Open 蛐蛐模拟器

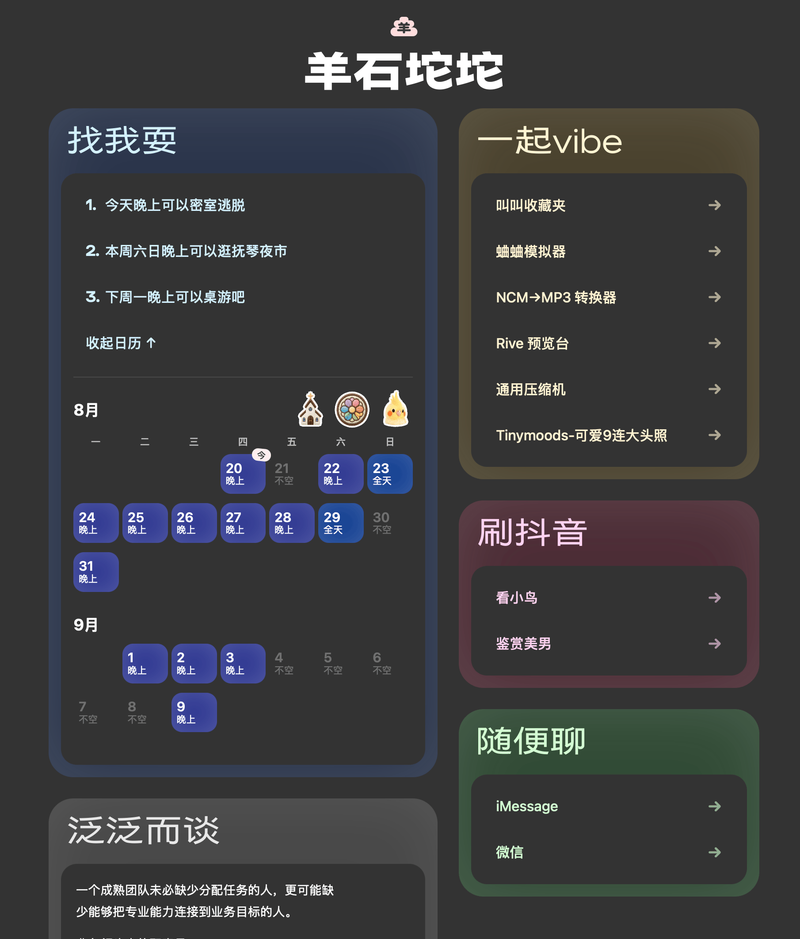[608, 252]
